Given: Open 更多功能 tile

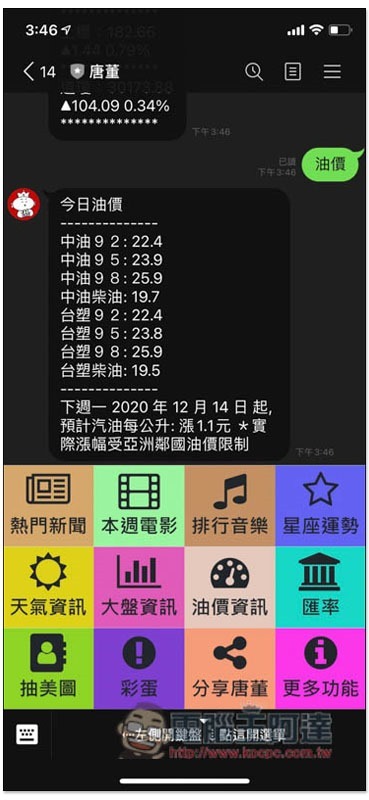Looking at the screenshot, I should coord(320,668).
